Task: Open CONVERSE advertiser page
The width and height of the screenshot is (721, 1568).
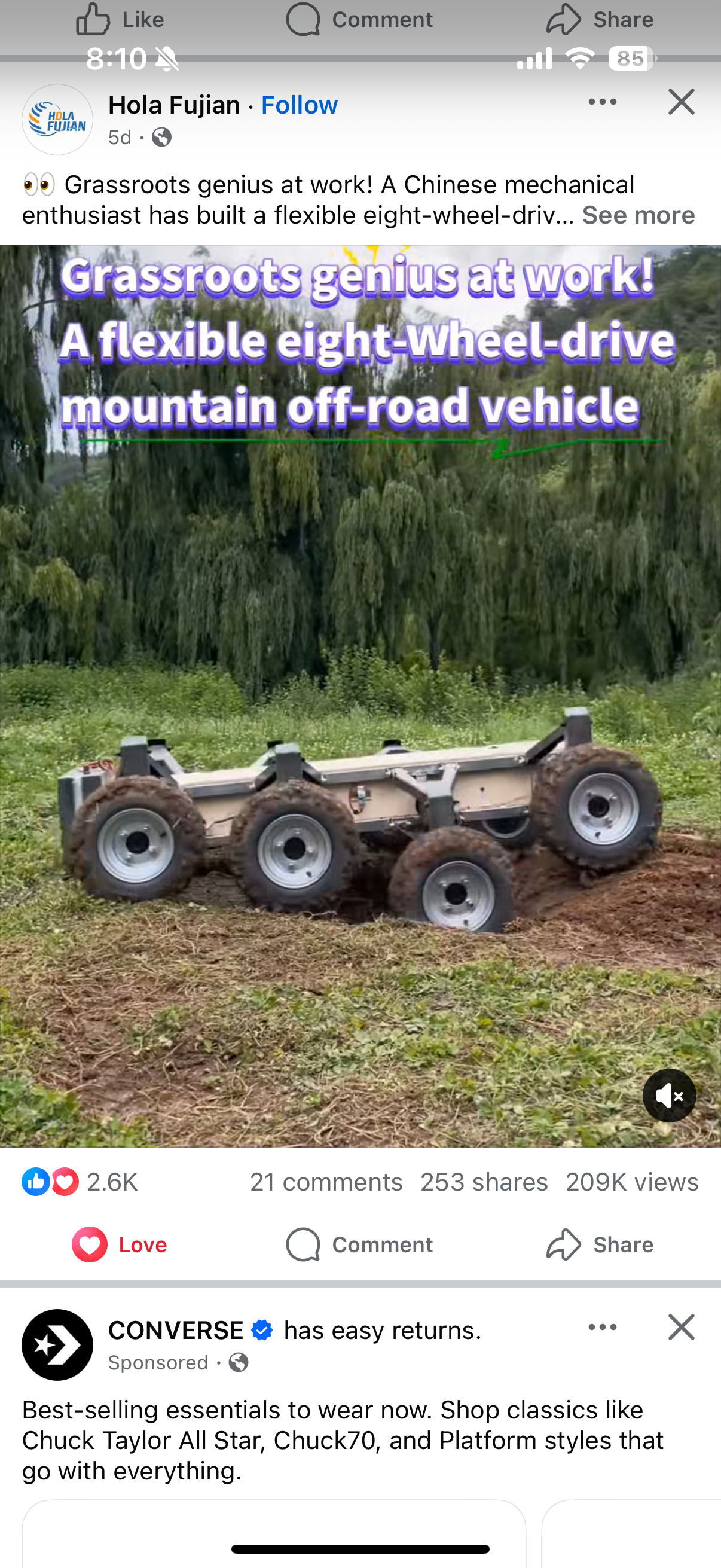Action: 175,1330
